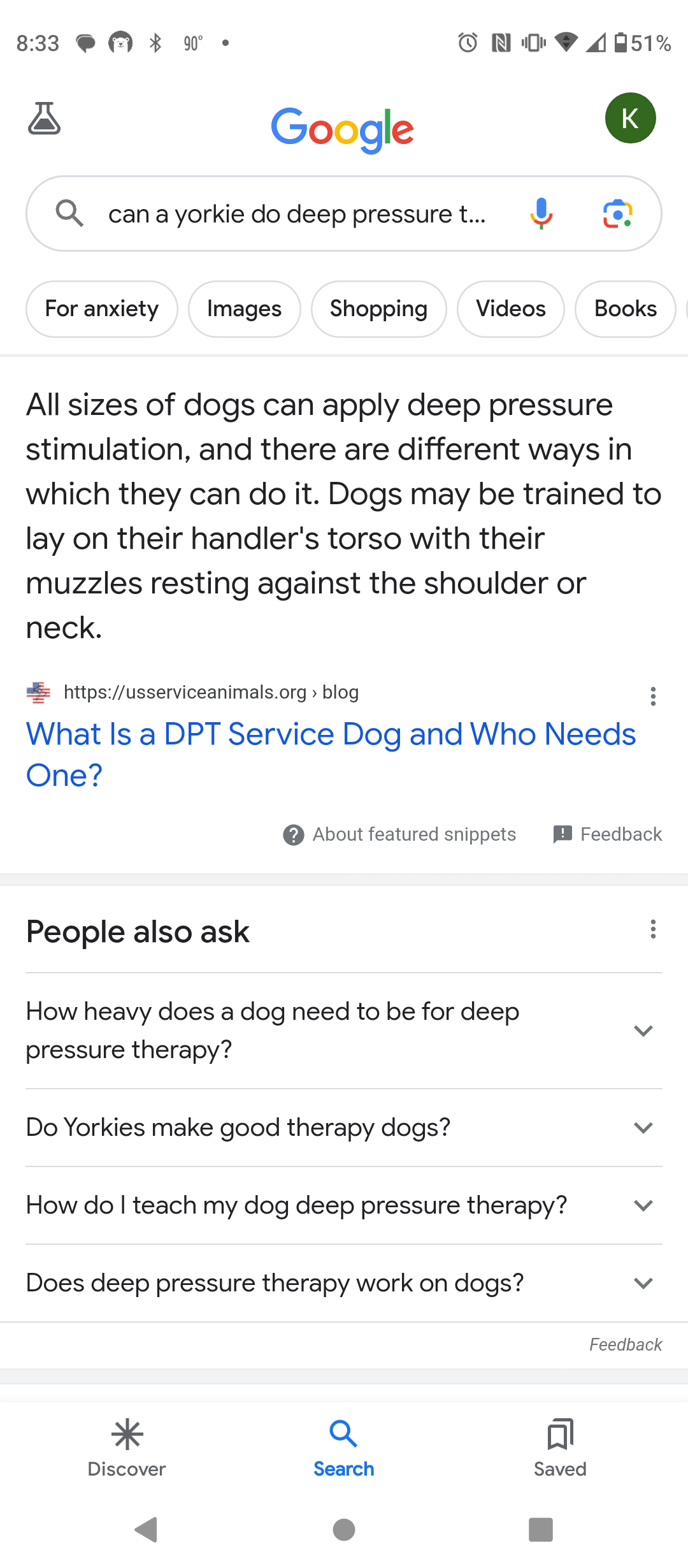
Task: Expand How heavy does a dog need question
Action: (x=344, y=1031)
